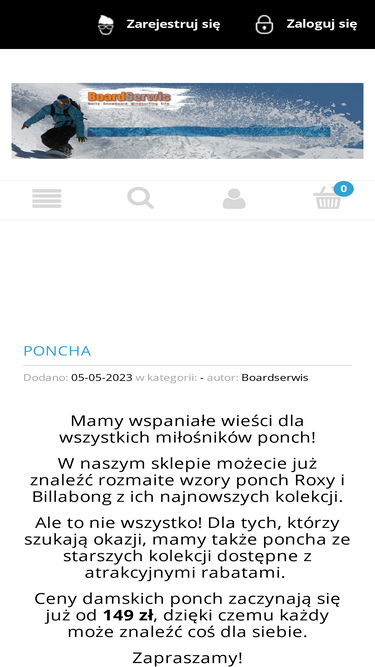Open the search magnifier
375x667 pixels.
[x=140, y=198]
